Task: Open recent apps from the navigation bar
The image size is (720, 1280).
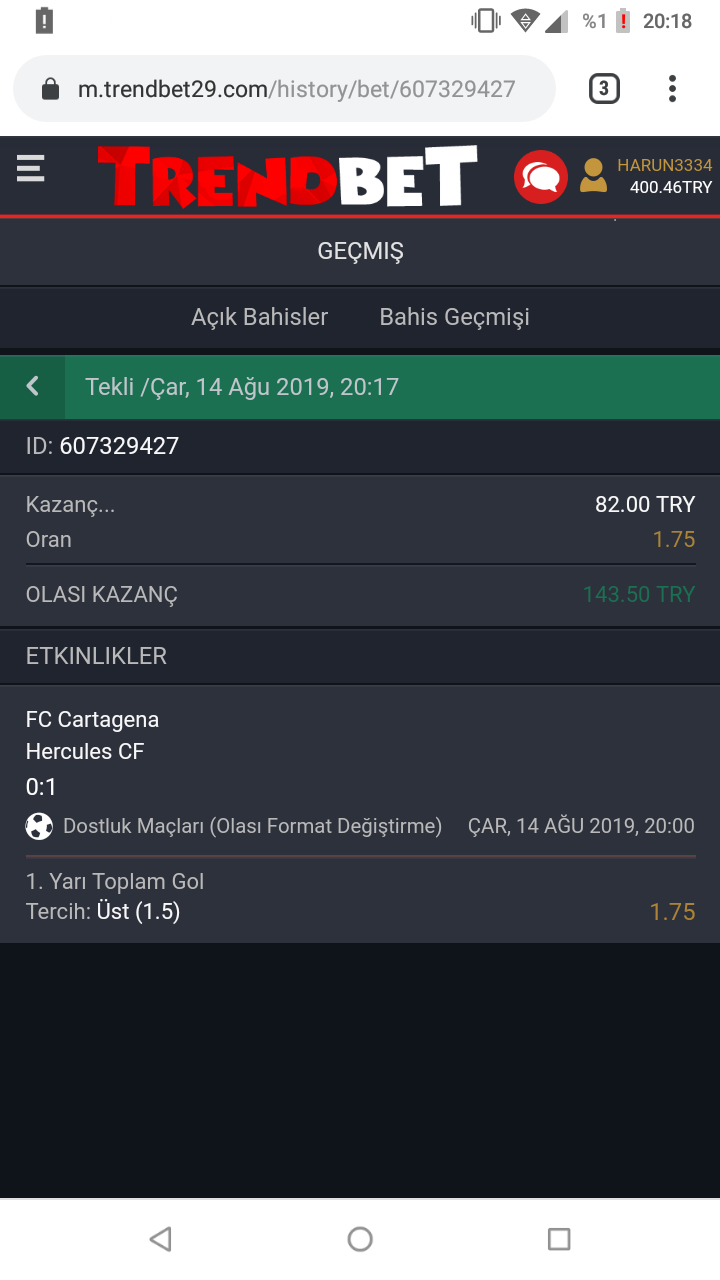Action: click(559, 1239)
